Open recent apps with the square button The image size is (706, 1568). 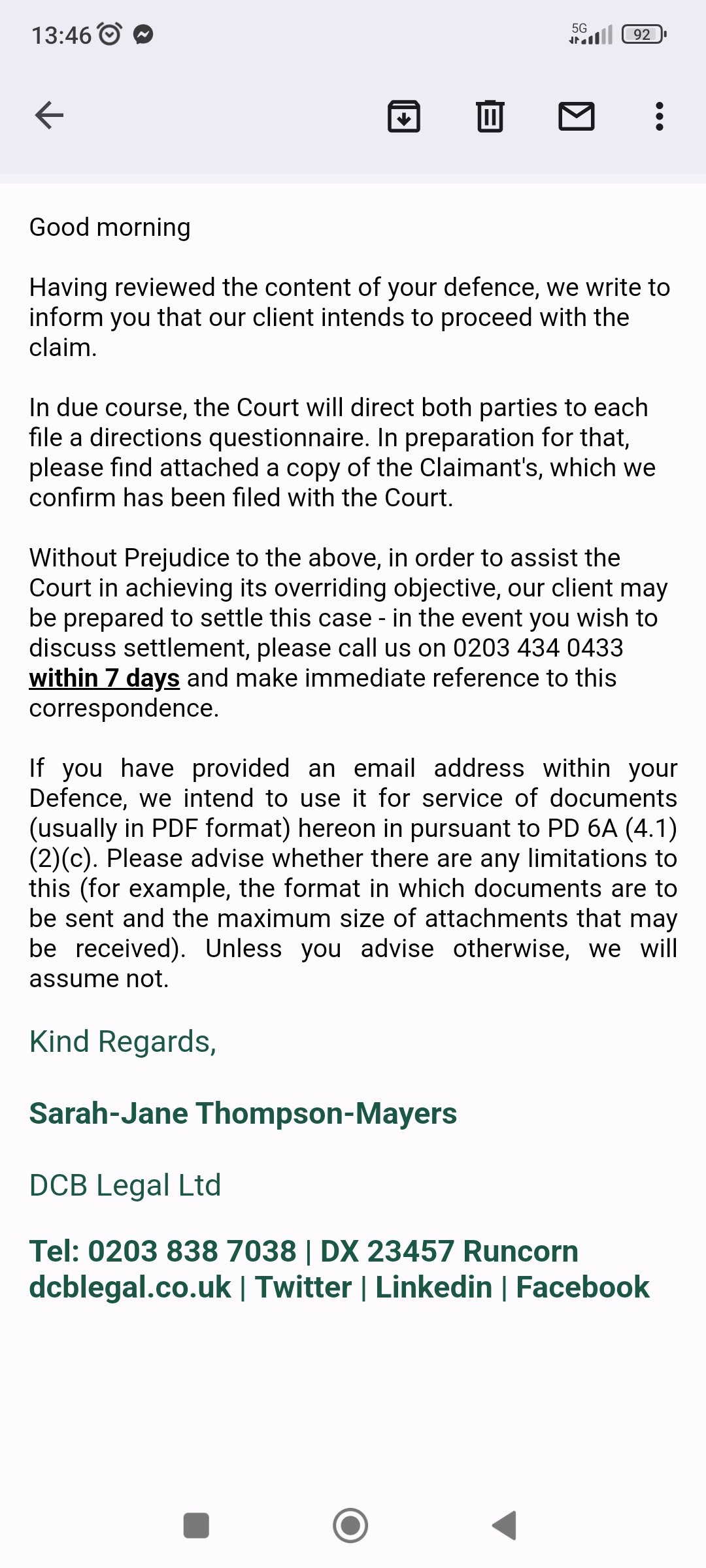pos(196,1526)
